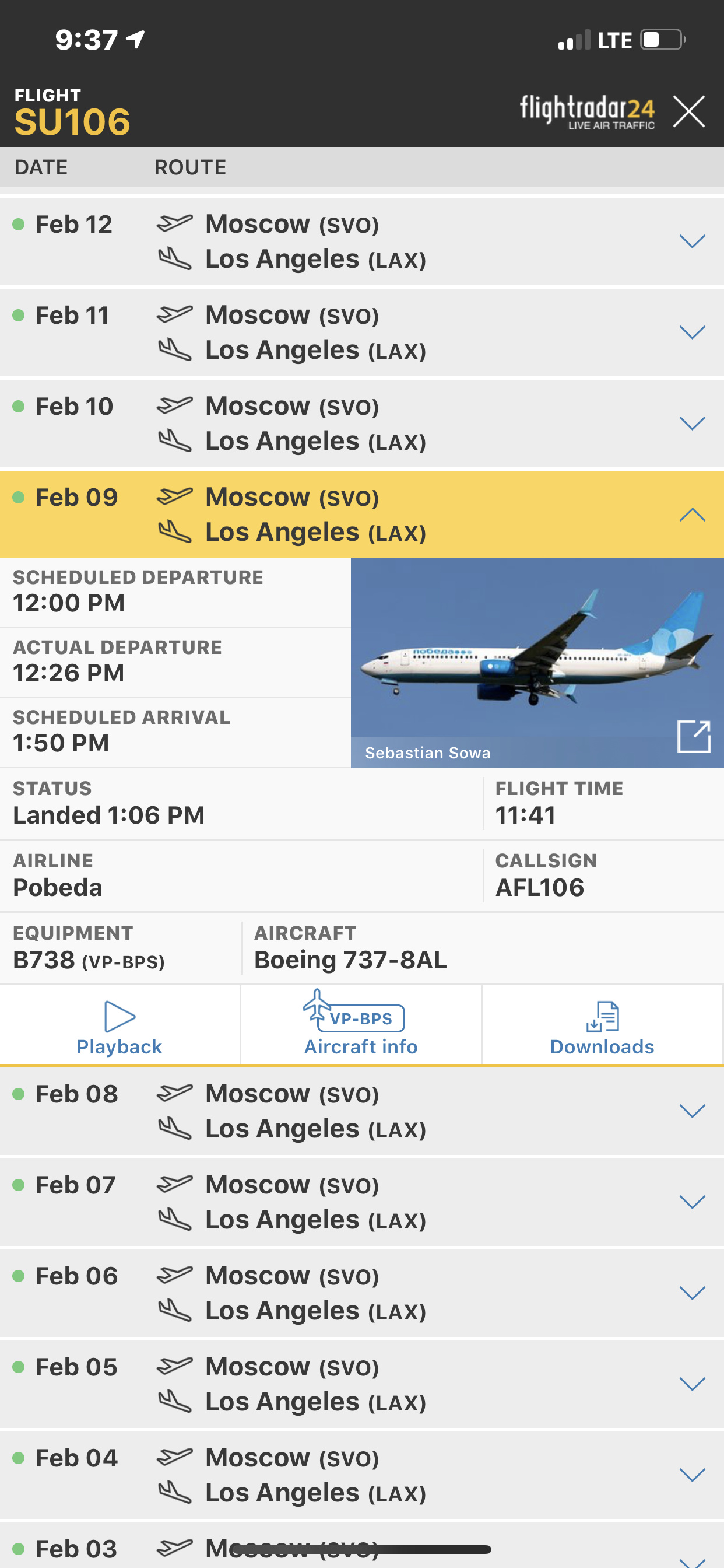Screen dimensions: 724x1568
Task: Expand the Feb 08 flight entry
Action: 692,1111
